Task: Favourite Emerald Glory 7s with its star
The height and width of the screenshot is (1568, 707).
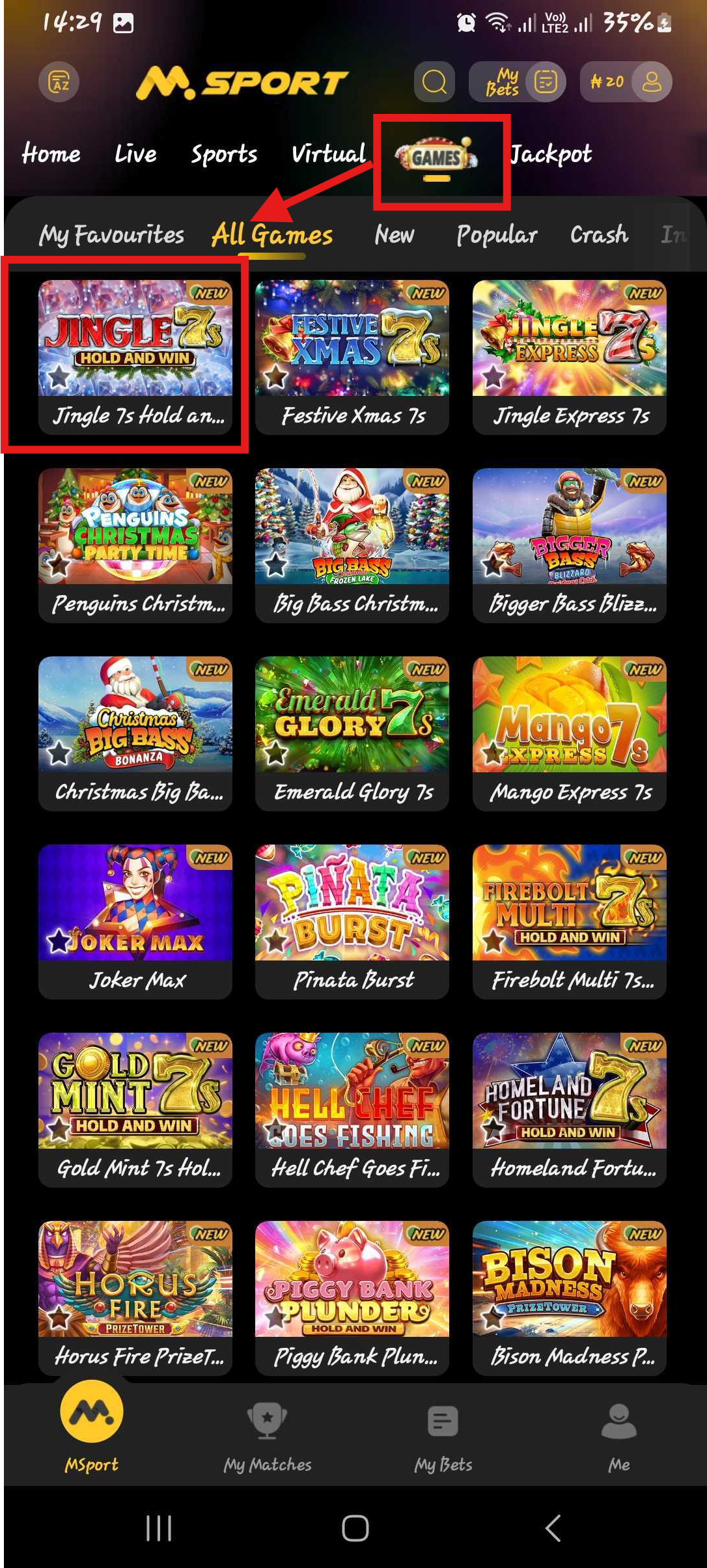Action: coord(276,753)
